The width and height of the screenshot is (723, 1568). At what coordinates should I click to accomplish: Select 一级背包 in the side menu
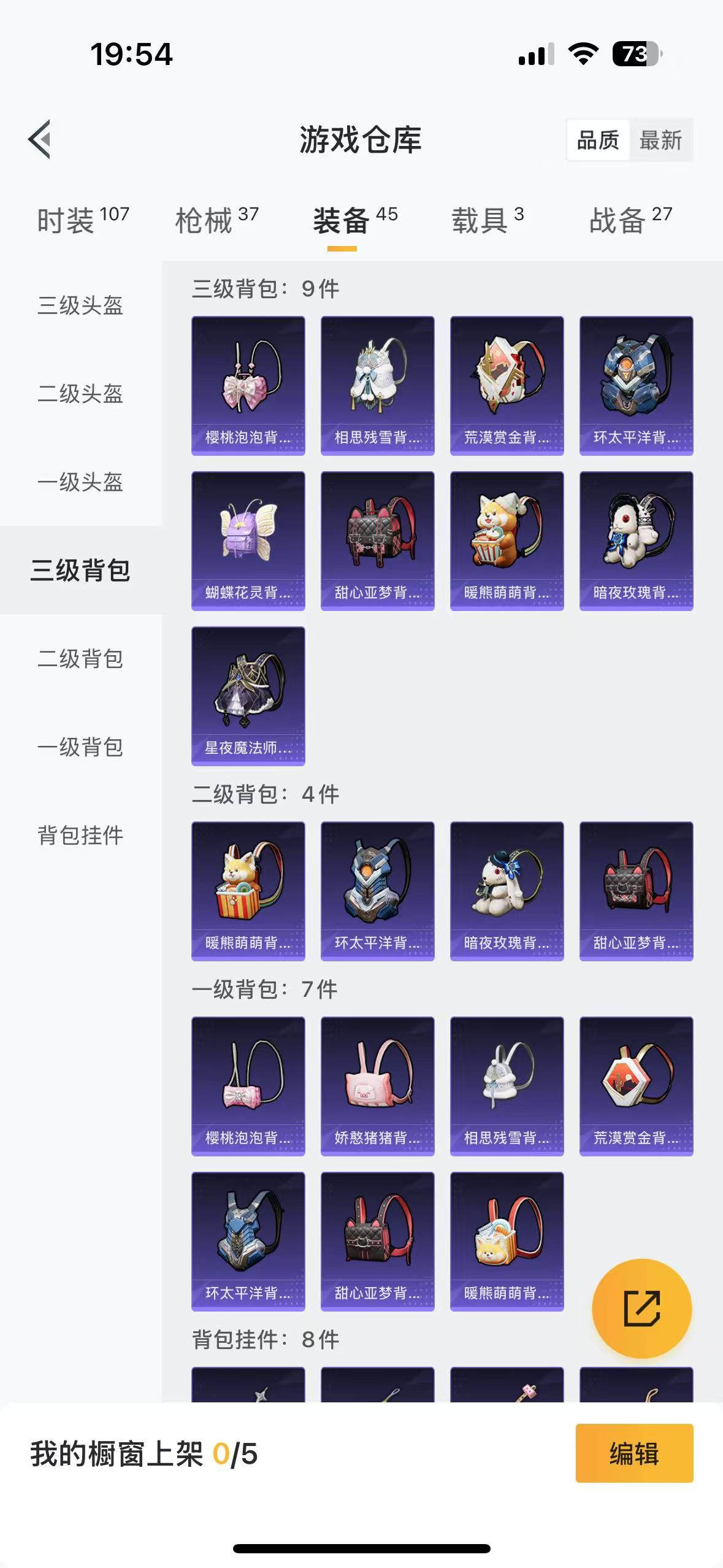point(80,747)
